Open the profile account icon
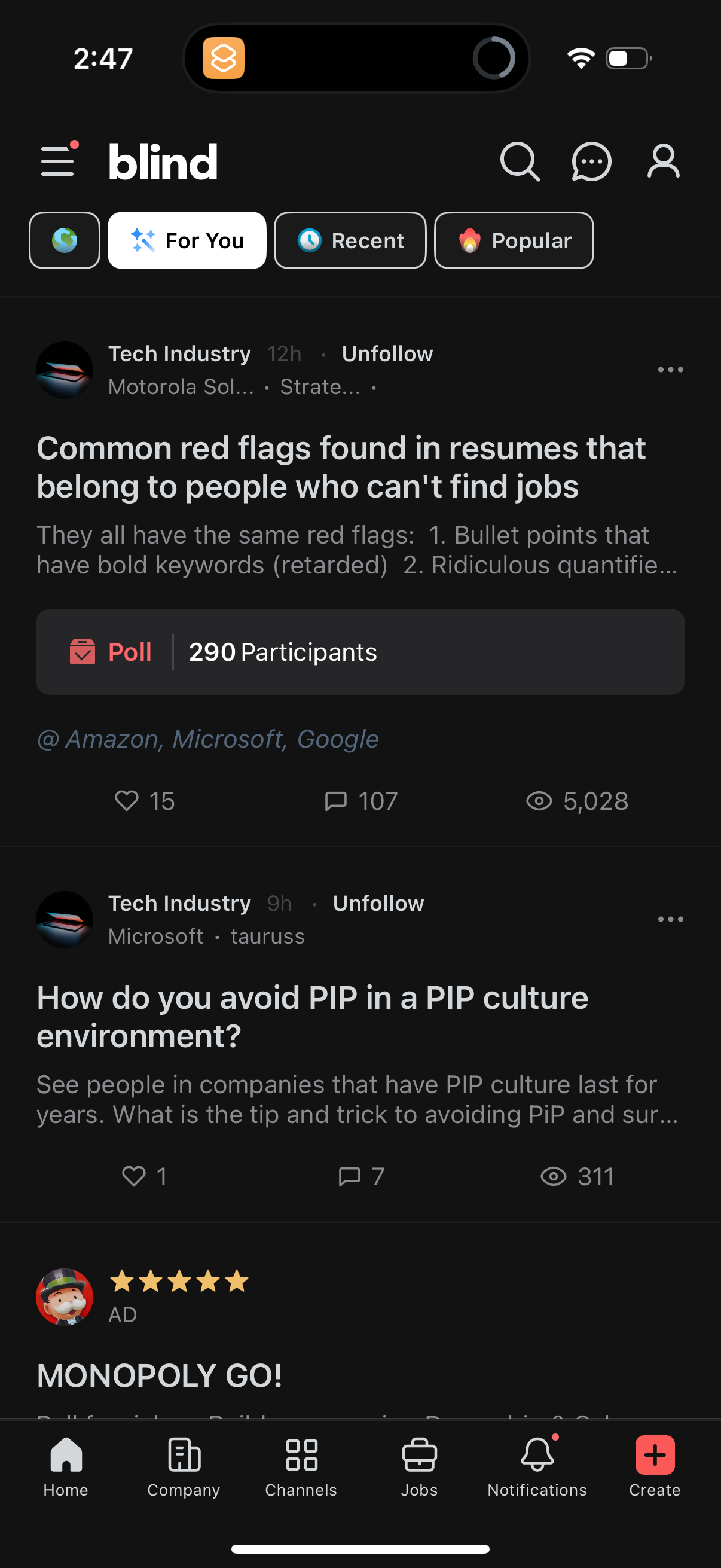The height and width of the screenshot is (1568, 721). (662, 161)
